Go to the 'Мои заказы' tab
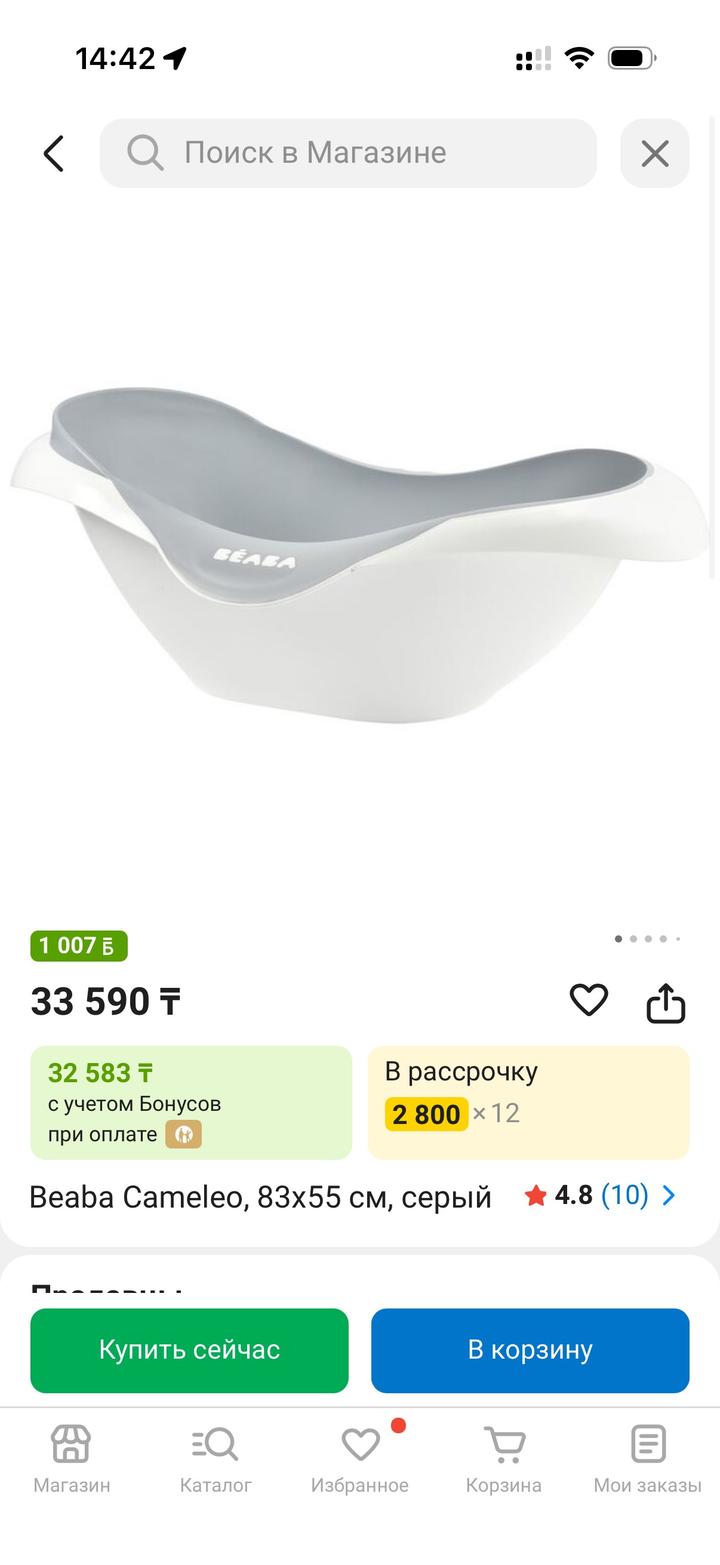 648,1459
